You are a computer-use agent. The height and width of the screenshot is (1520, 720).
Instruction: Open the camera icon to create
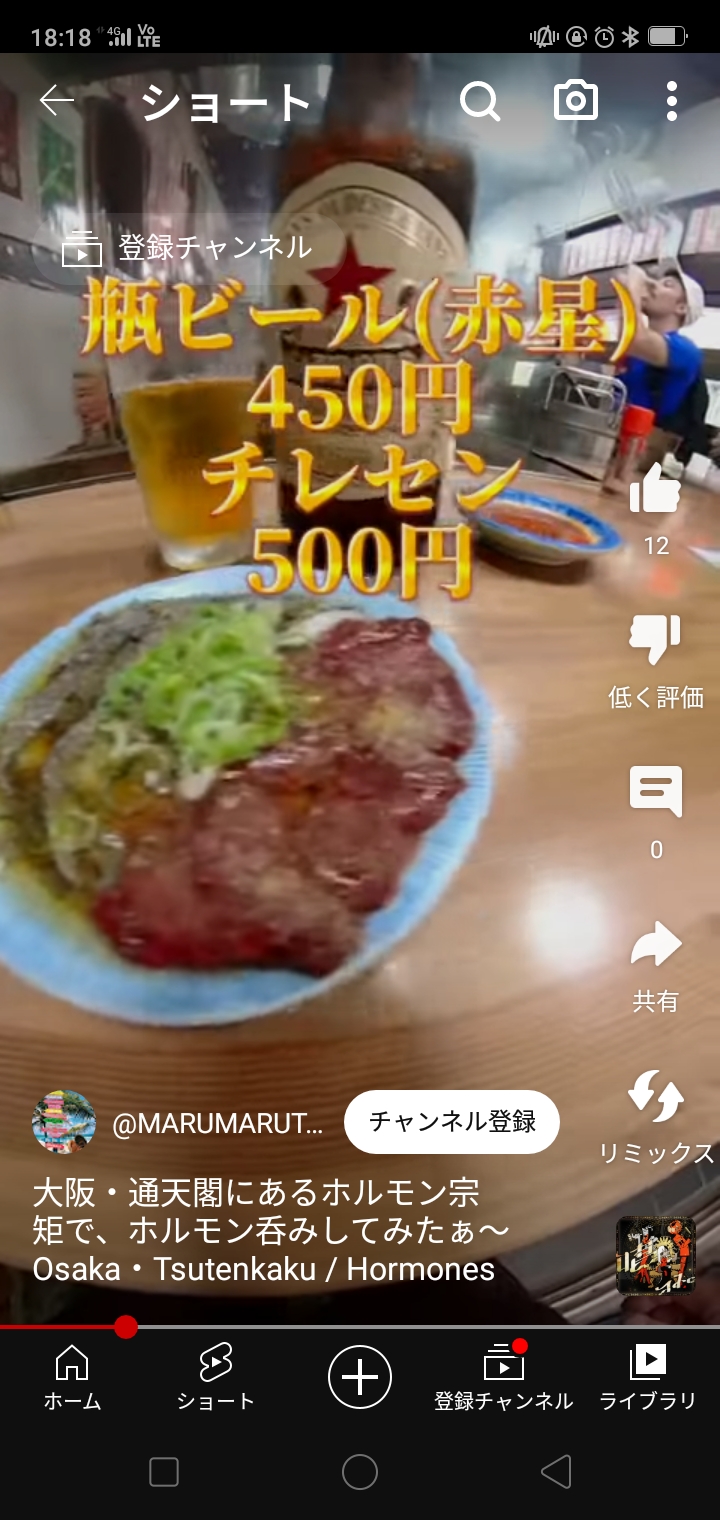click(575, 101)
